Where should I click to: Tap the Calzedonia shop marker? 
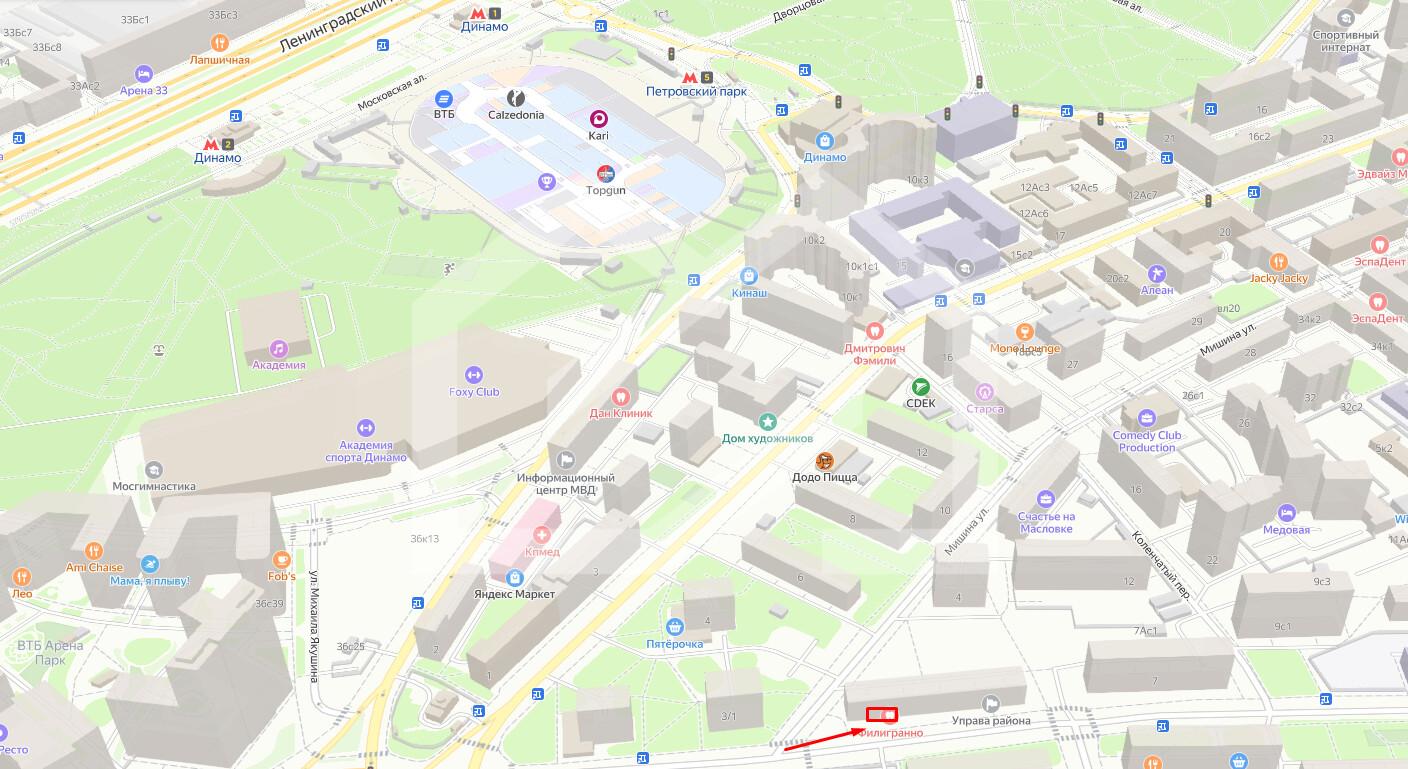pos(516,98)
